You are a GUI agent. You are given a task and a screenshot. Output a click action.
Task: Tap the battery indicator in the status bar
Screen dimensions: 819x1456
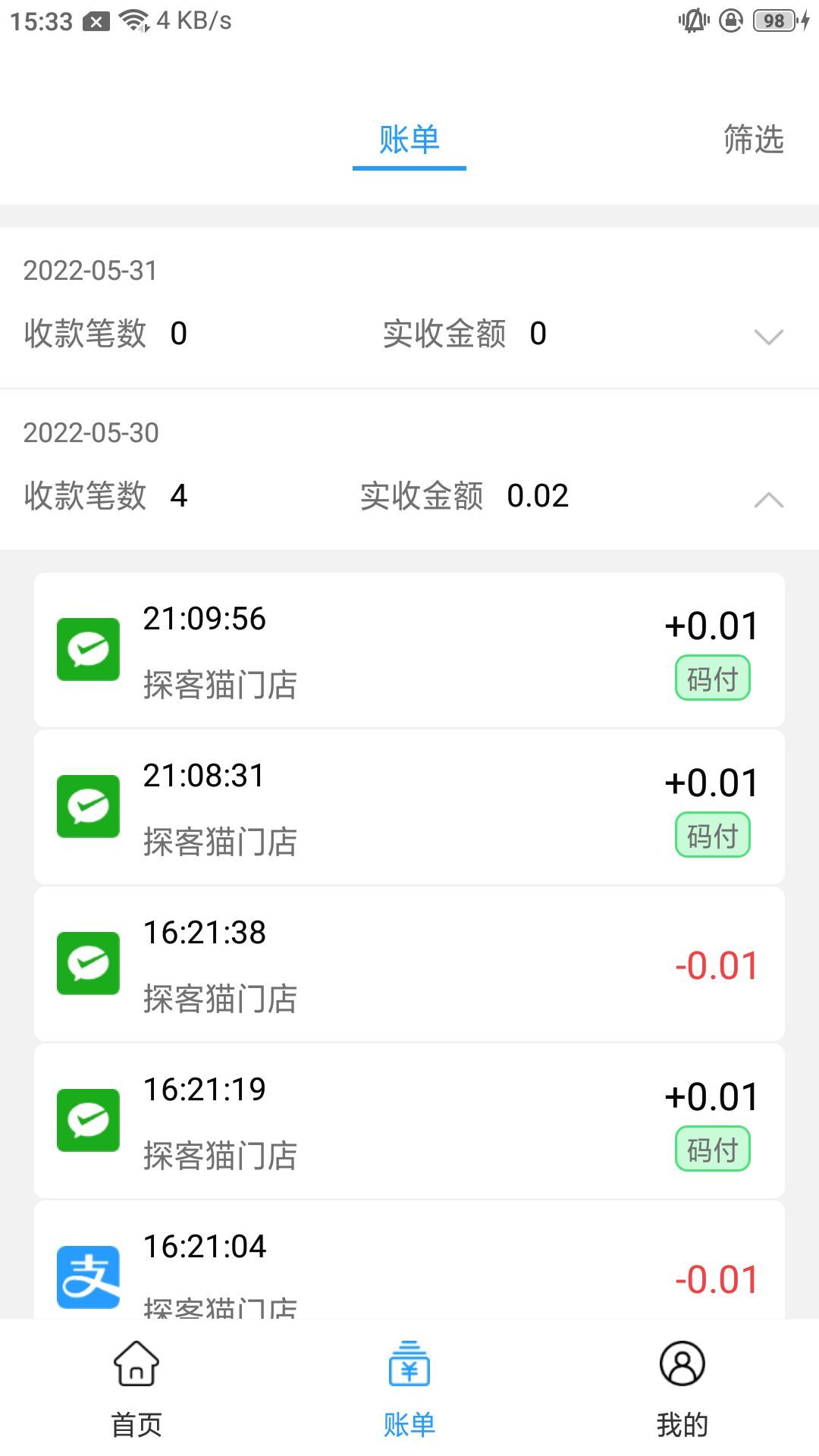[x=766, y=20]
